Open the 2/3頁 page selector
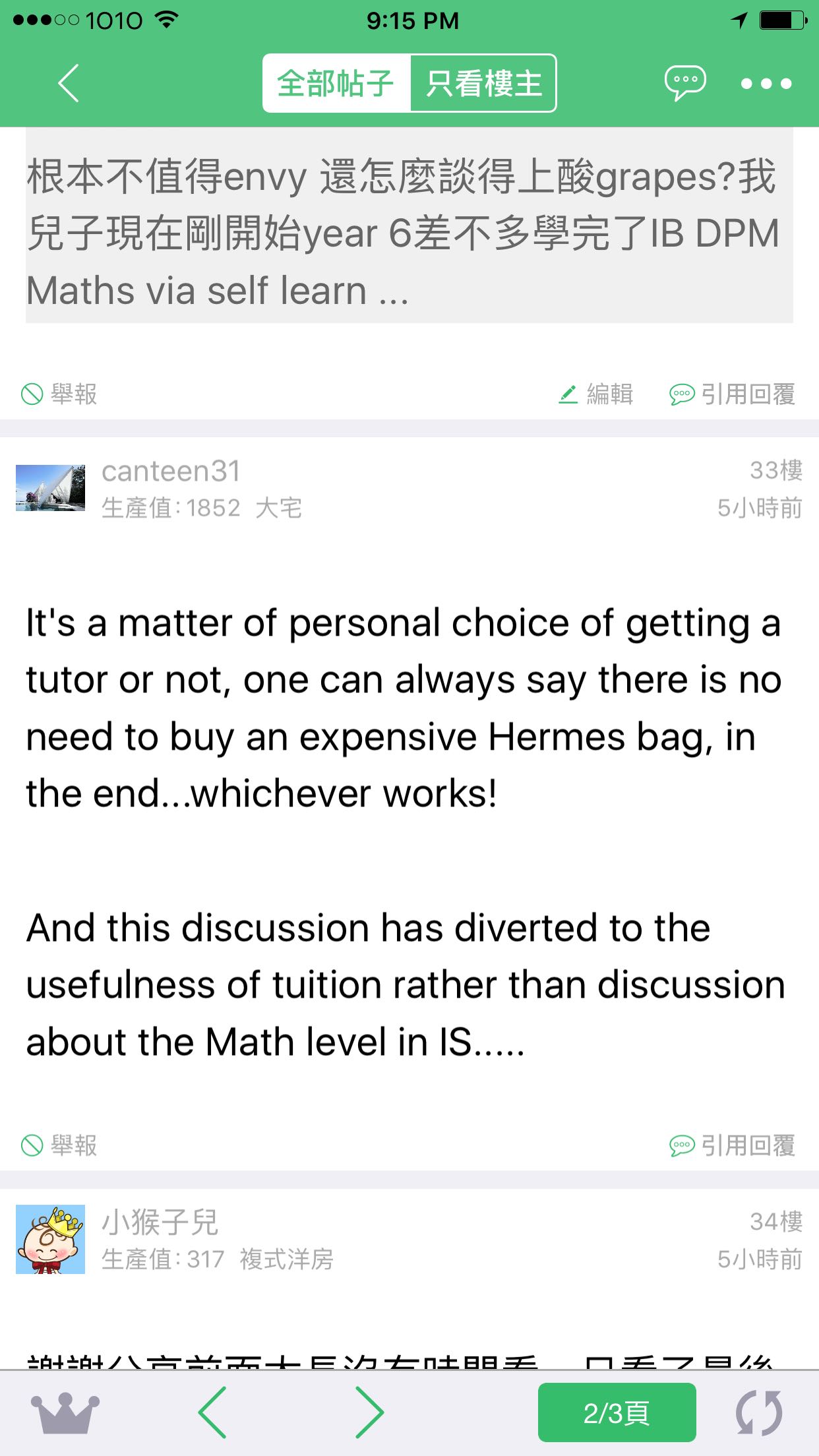 617,1412
